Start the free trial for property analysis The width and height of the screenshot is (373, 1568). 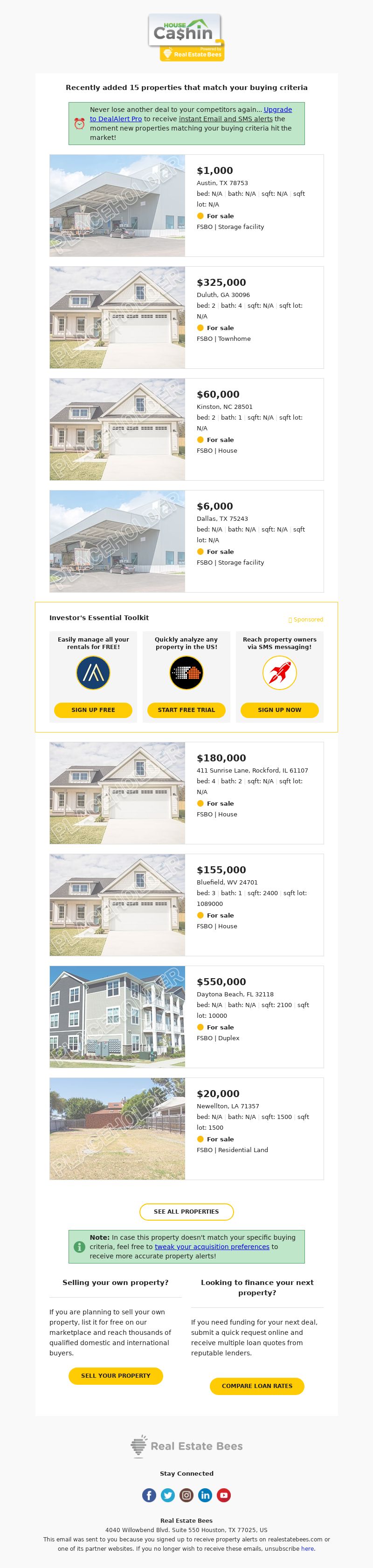click(x=186, y=711)
